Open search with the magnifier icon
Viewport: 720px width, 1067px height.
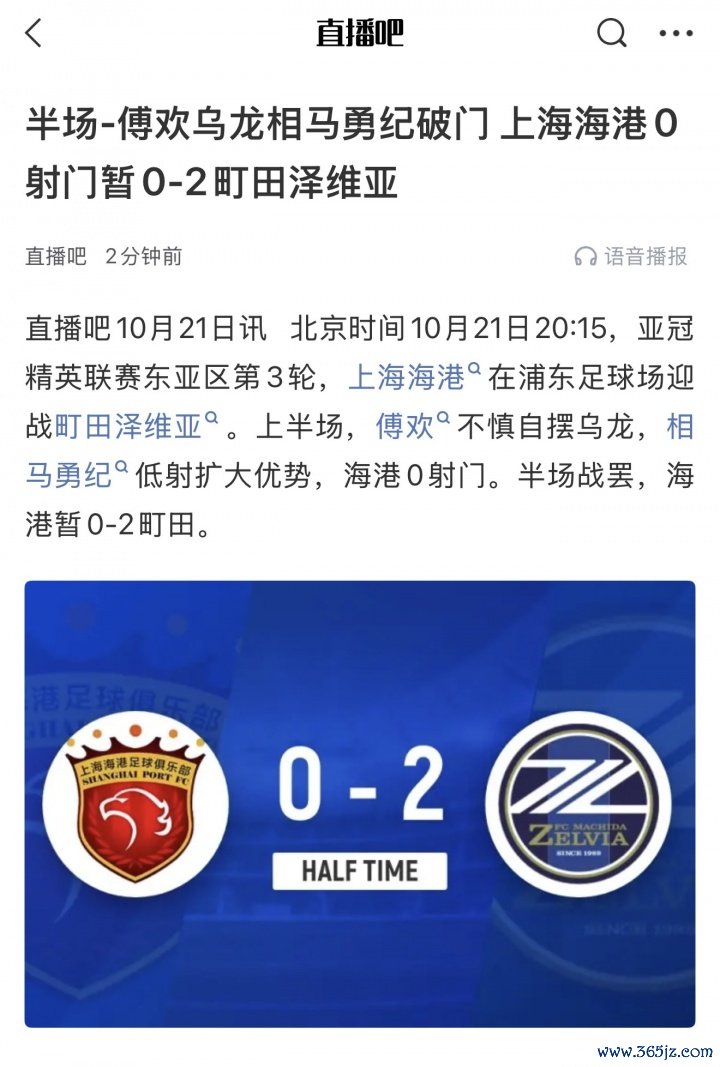(611, 33)
